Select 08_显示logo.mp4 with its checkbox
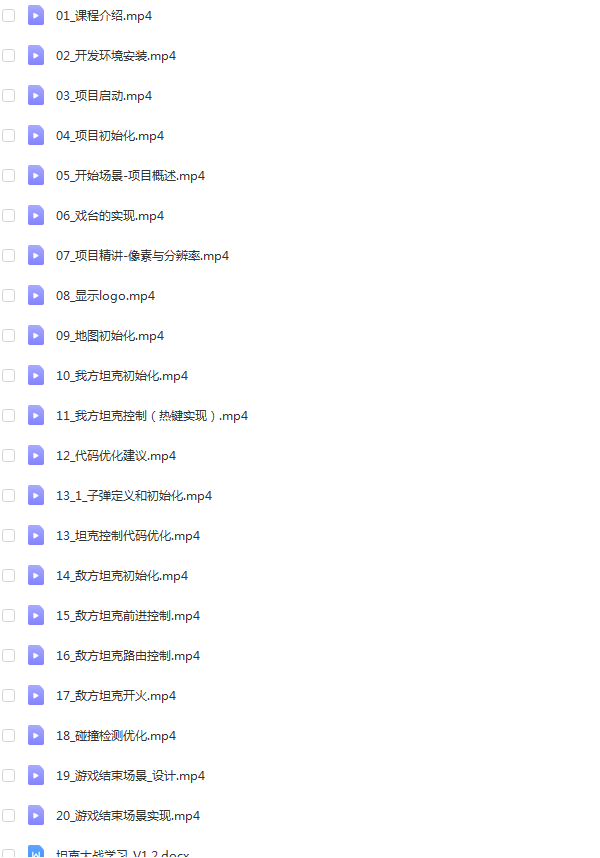Viewport: 600px width, 858px height. (x=9, y=296)
